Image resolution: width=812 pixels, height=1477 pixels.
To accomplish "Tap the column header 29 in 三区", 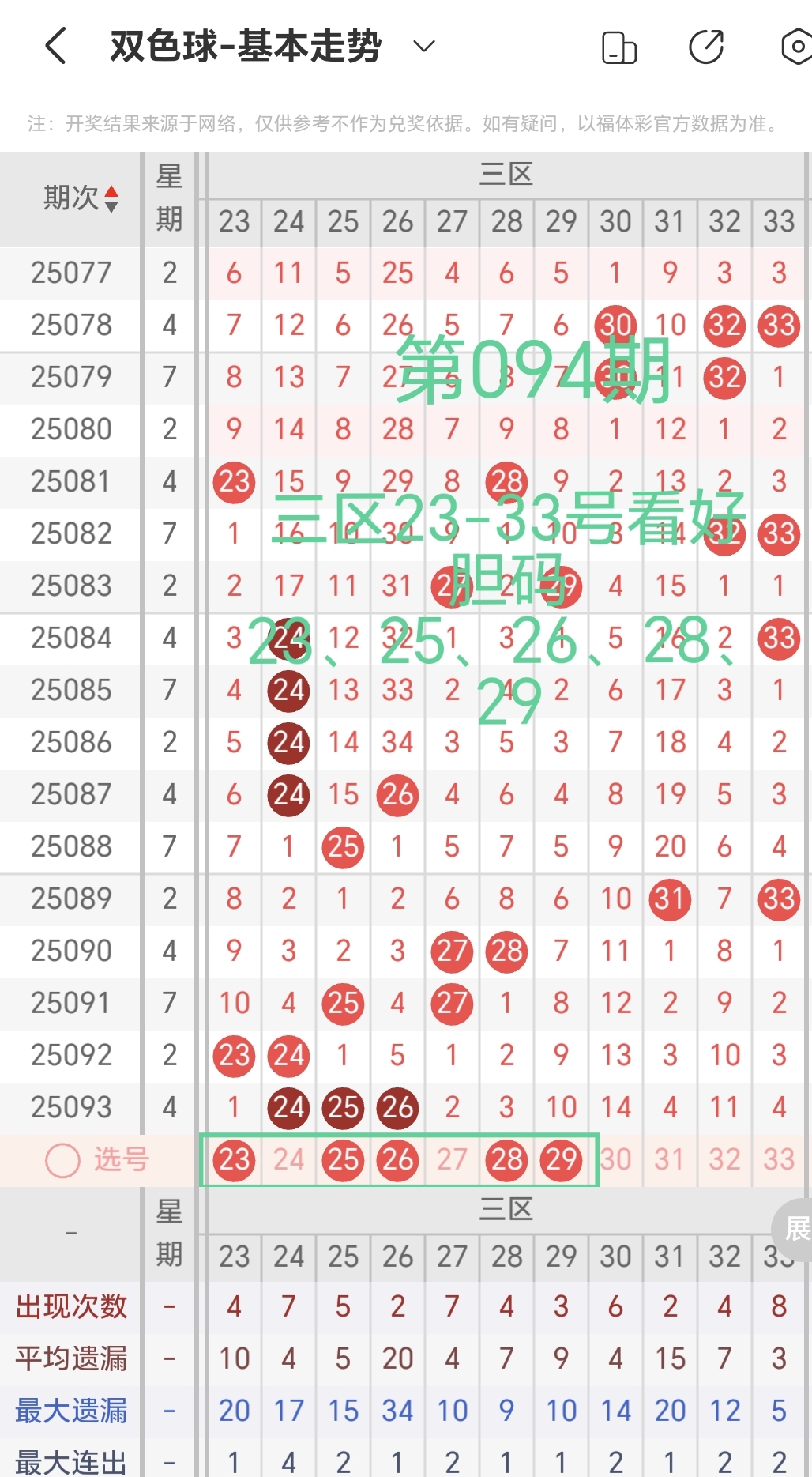I will pyautogui.click(x=561, y=222).
